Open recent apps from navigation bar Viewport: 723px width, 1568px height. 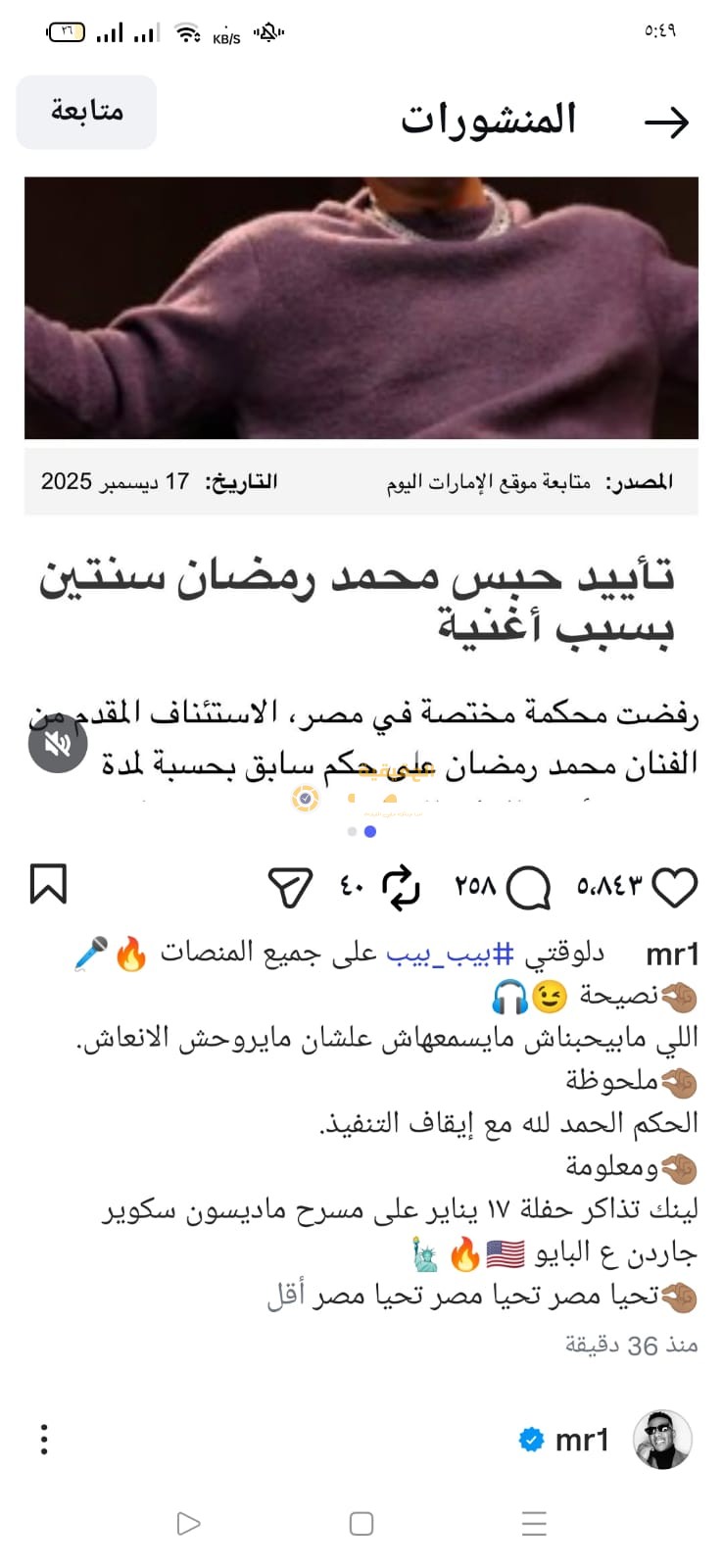[534, 1524]
